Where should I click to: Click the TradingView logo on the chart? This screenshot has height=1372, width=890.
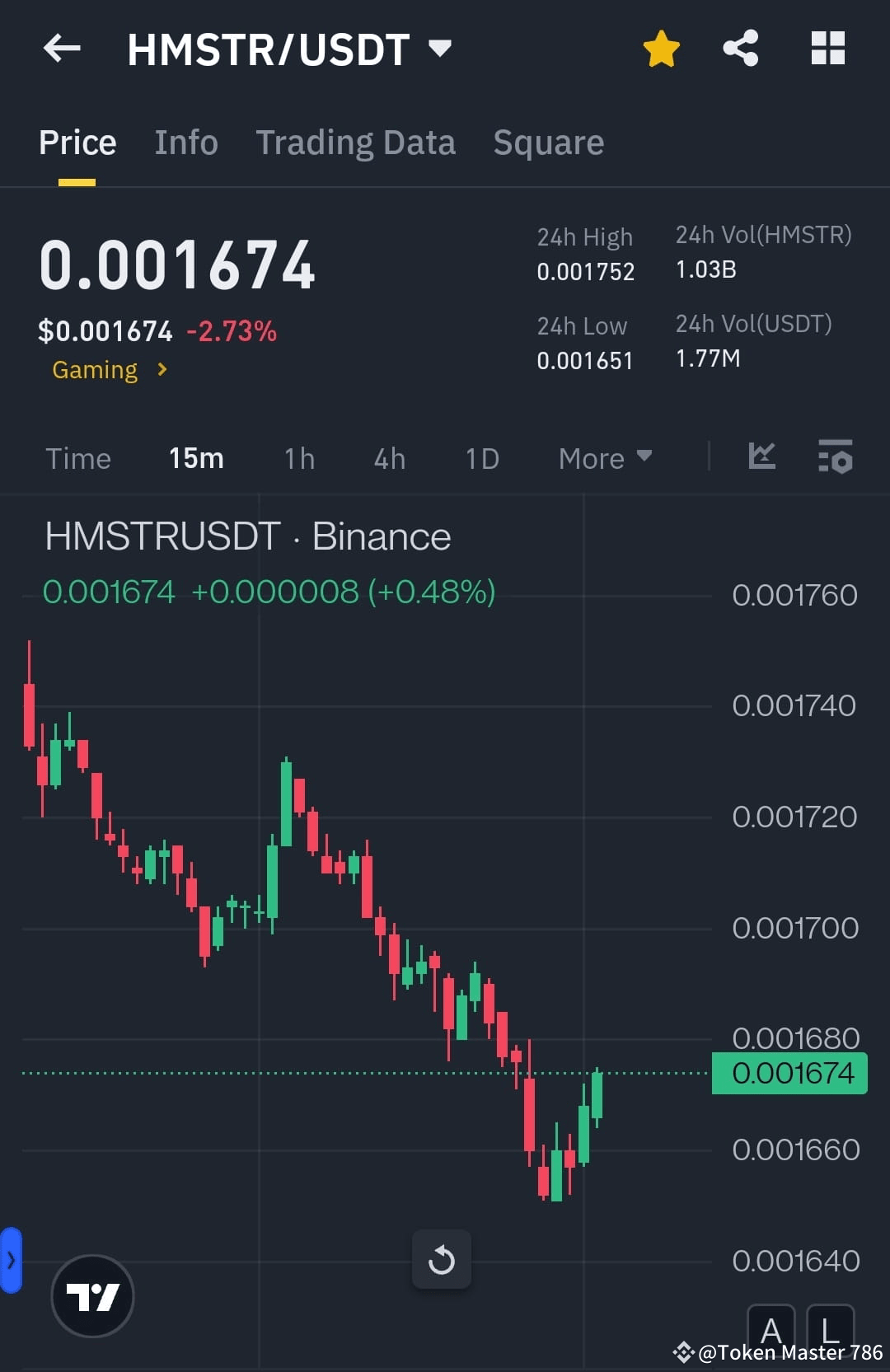[x=92, y=1295]
